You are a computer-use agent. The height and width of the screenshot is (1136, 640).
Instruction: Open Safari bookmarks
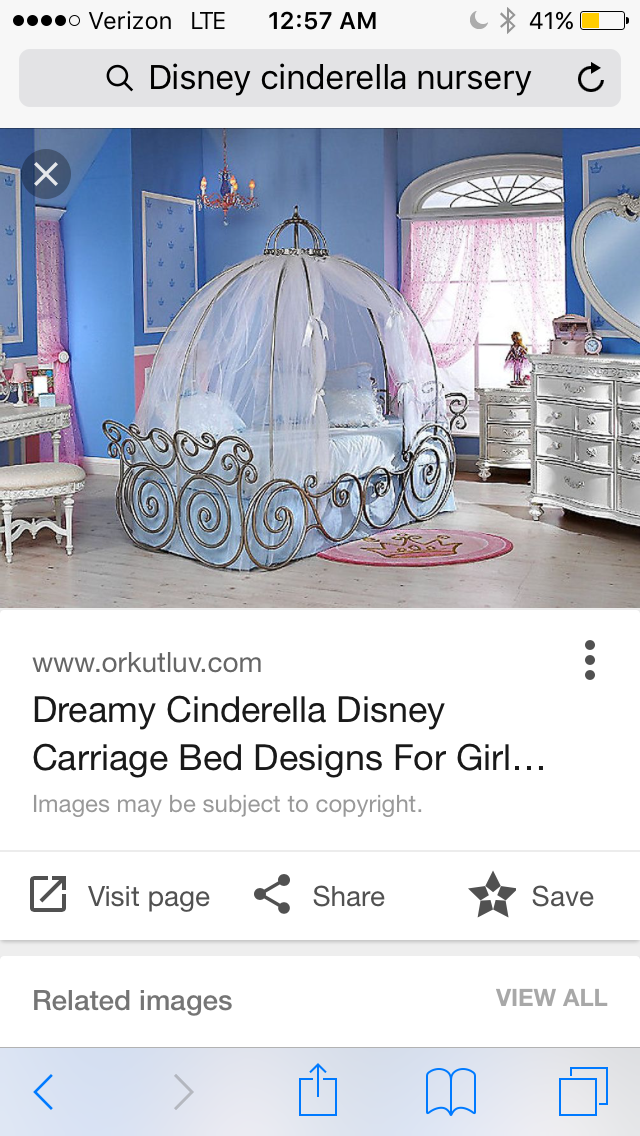coord(451,1091)
